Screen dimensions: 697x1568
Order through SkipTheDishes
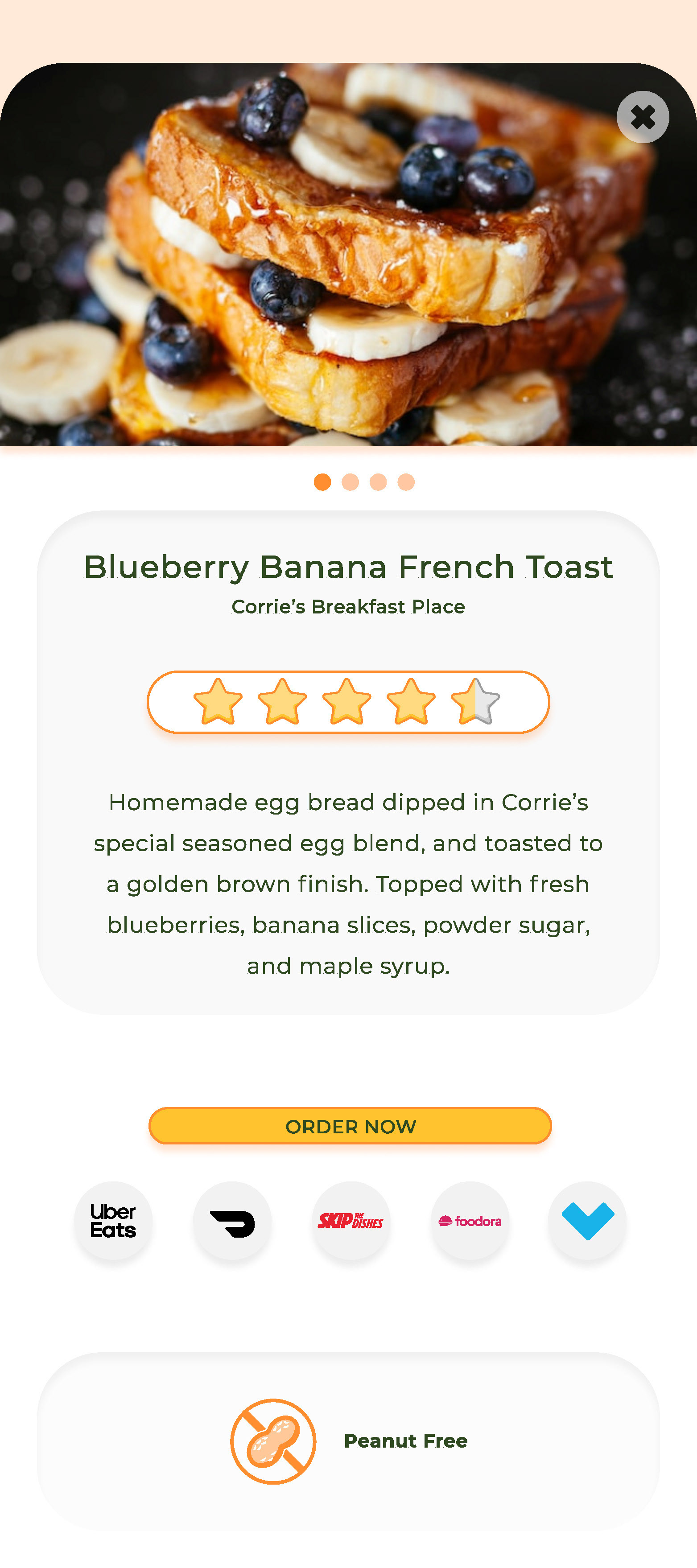click(351, 1220)
